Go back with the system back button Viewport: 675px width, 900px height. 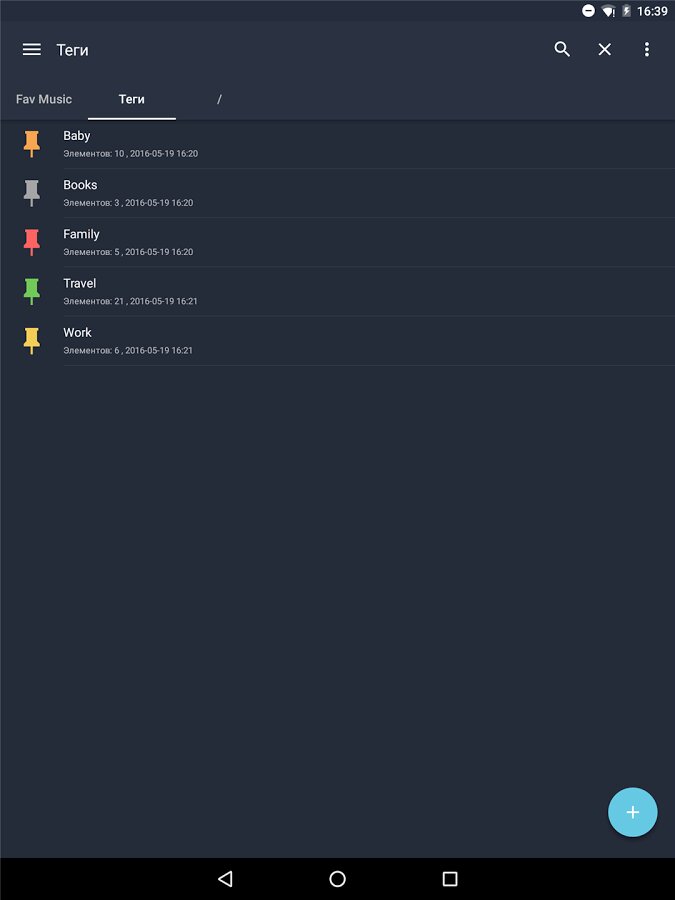pos(225,879)
